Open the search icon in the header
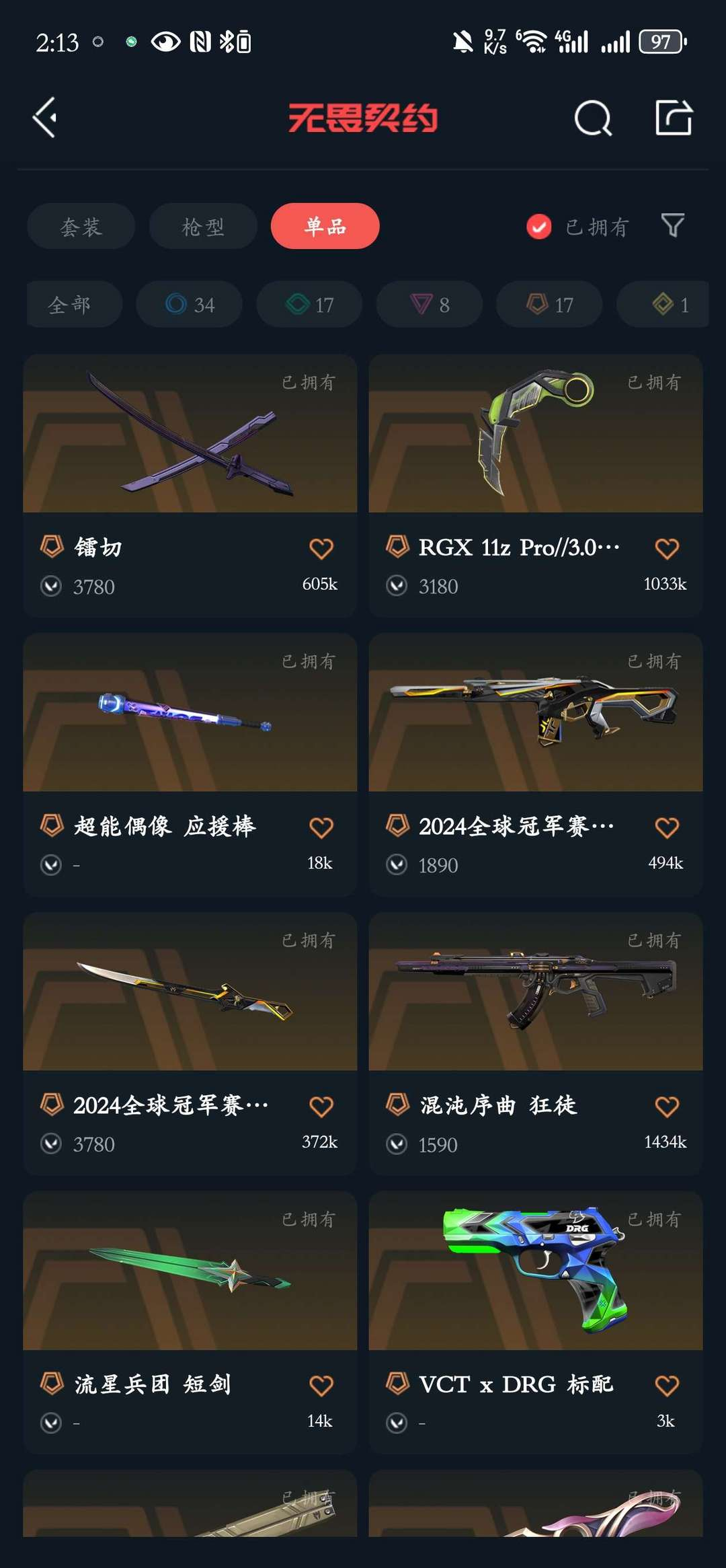The height and width of the screenshot is (1568, 726). pos(593,118)
